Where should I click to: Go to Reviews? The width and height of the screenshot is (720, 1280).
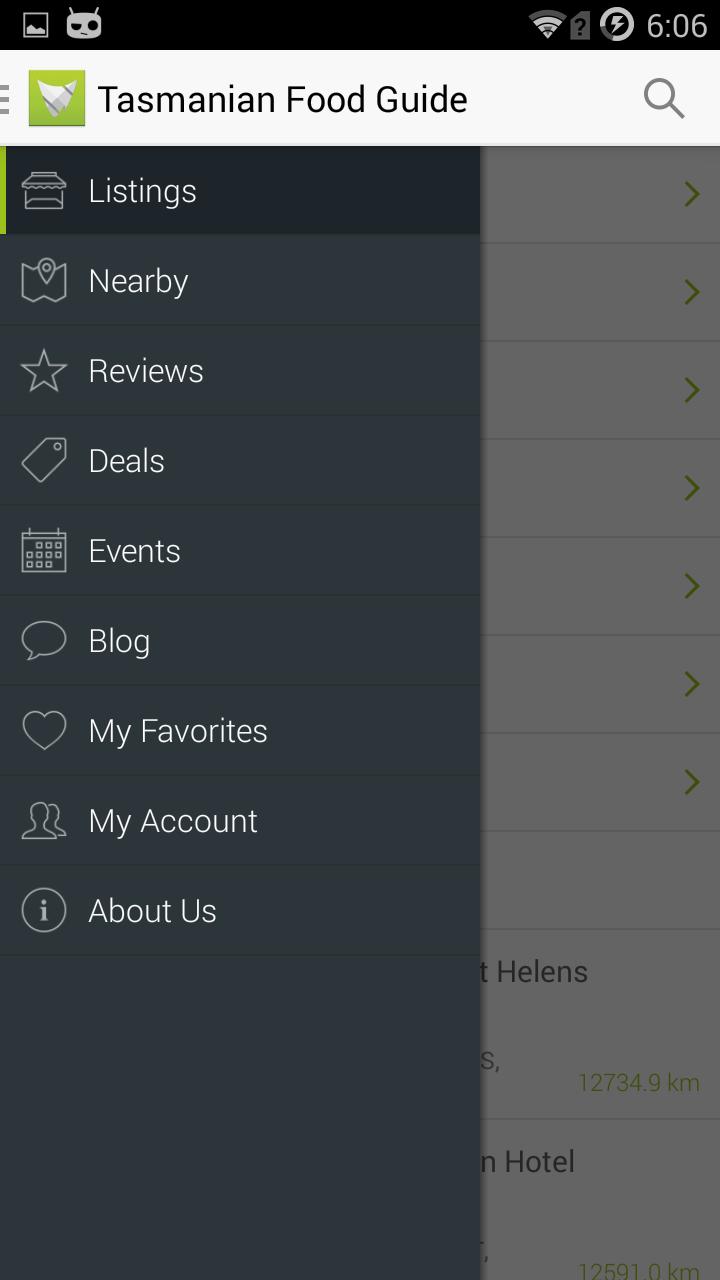[x=240, y=371]
